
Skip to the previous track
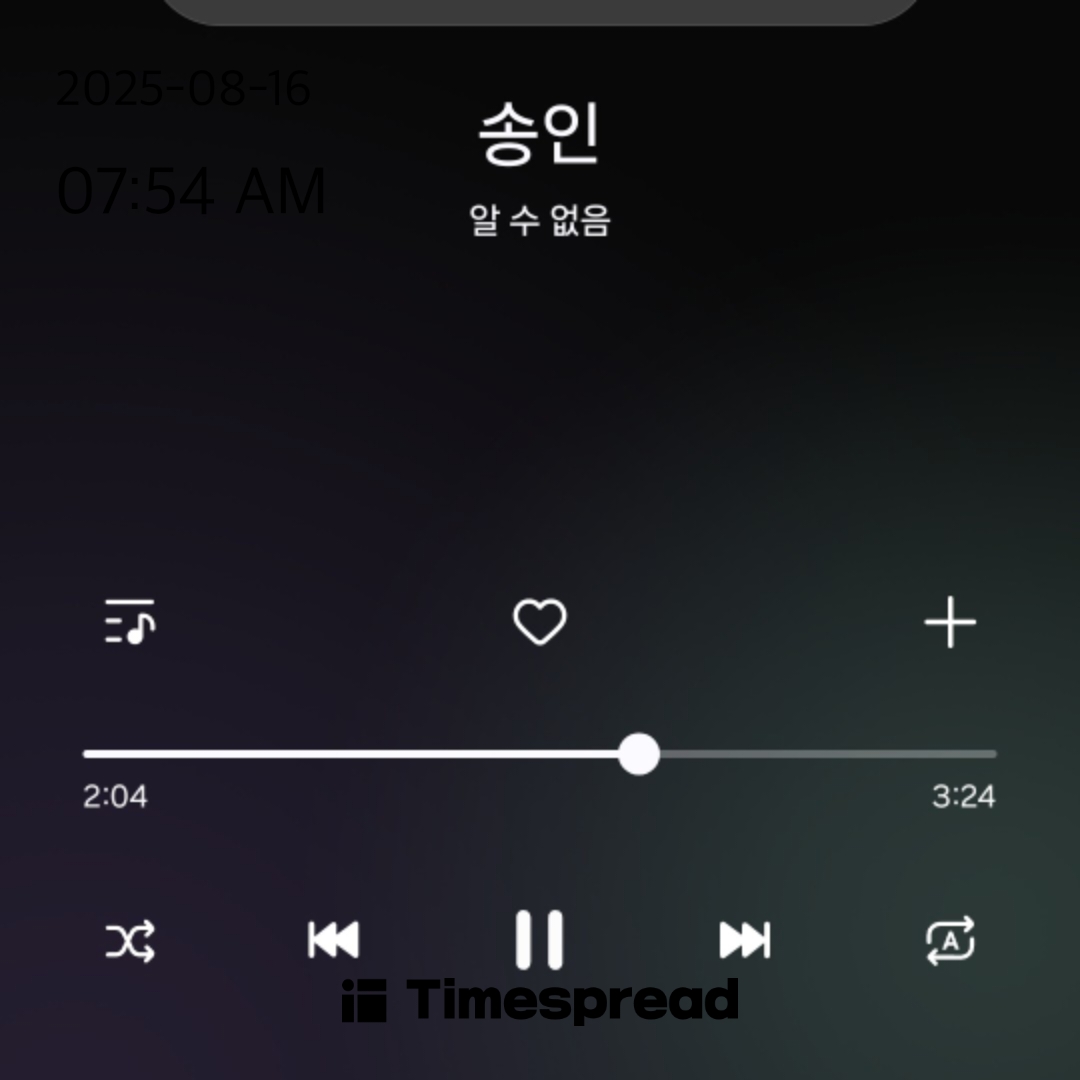(x=334, y=941)
